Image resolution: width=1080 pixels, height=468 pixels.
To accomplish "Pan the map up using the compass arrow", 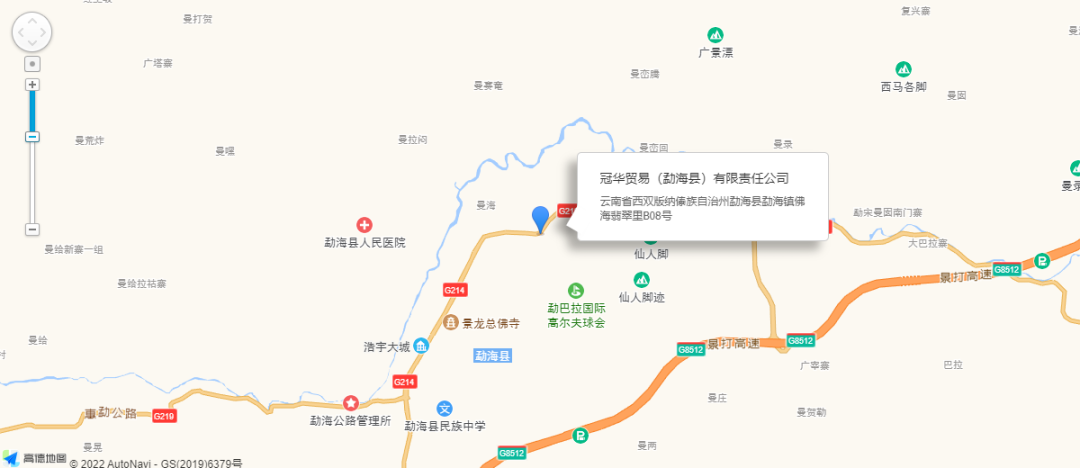I will point(32,19).
